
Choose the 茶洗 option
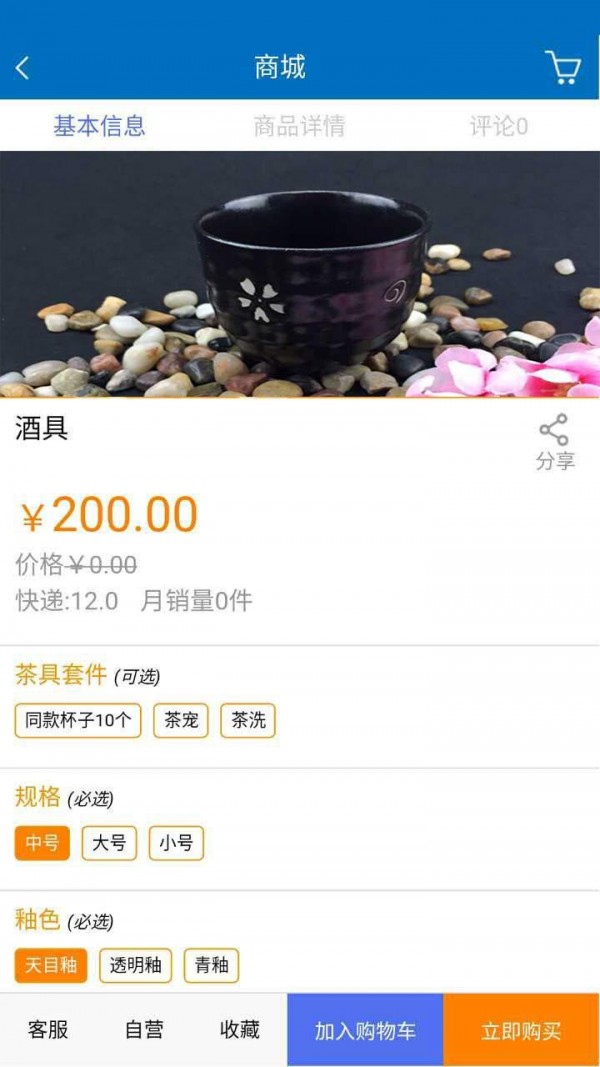248,720
